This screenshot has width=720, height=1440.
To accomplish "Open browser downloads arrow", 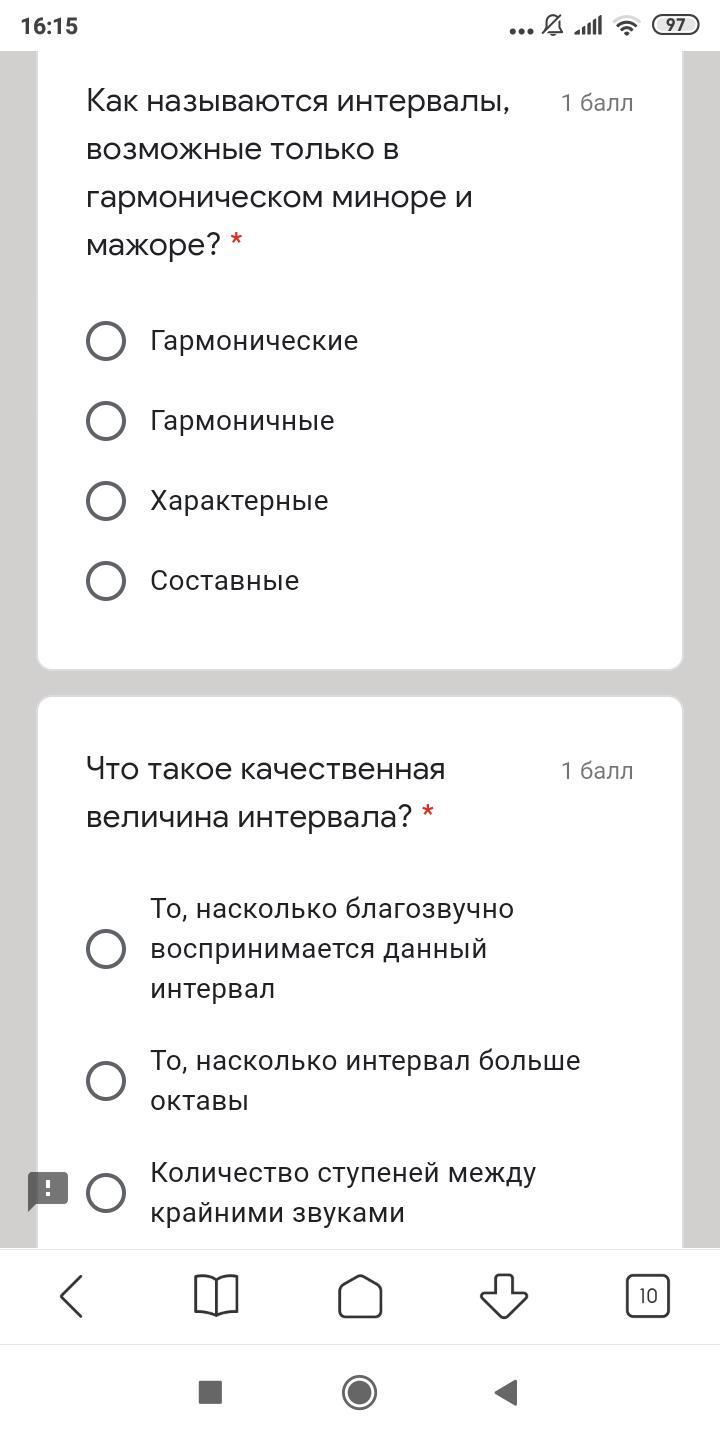I will click(504, 1297).
